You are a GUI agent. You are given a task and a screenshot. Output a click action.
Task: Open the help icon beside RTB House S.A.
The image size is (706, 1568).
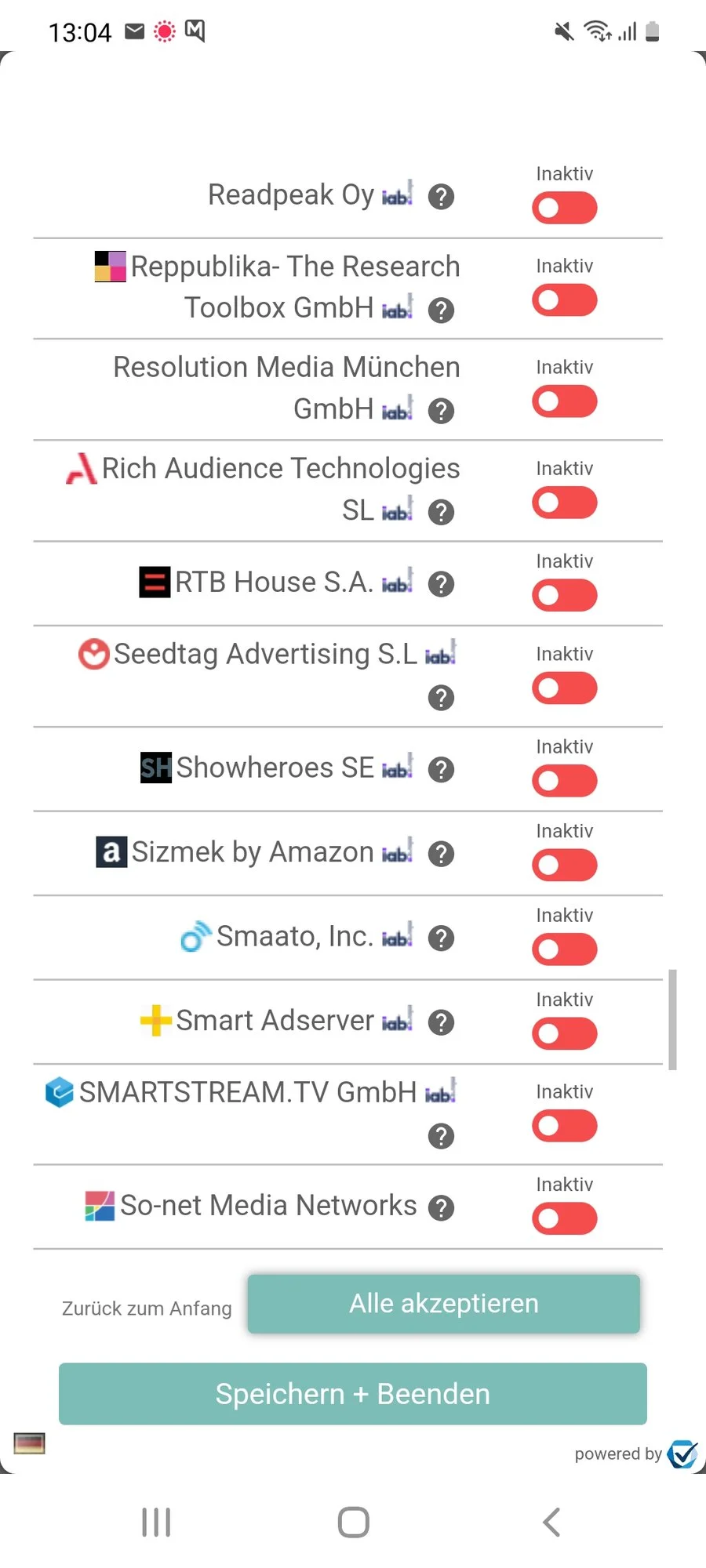(x=442, y=584)
